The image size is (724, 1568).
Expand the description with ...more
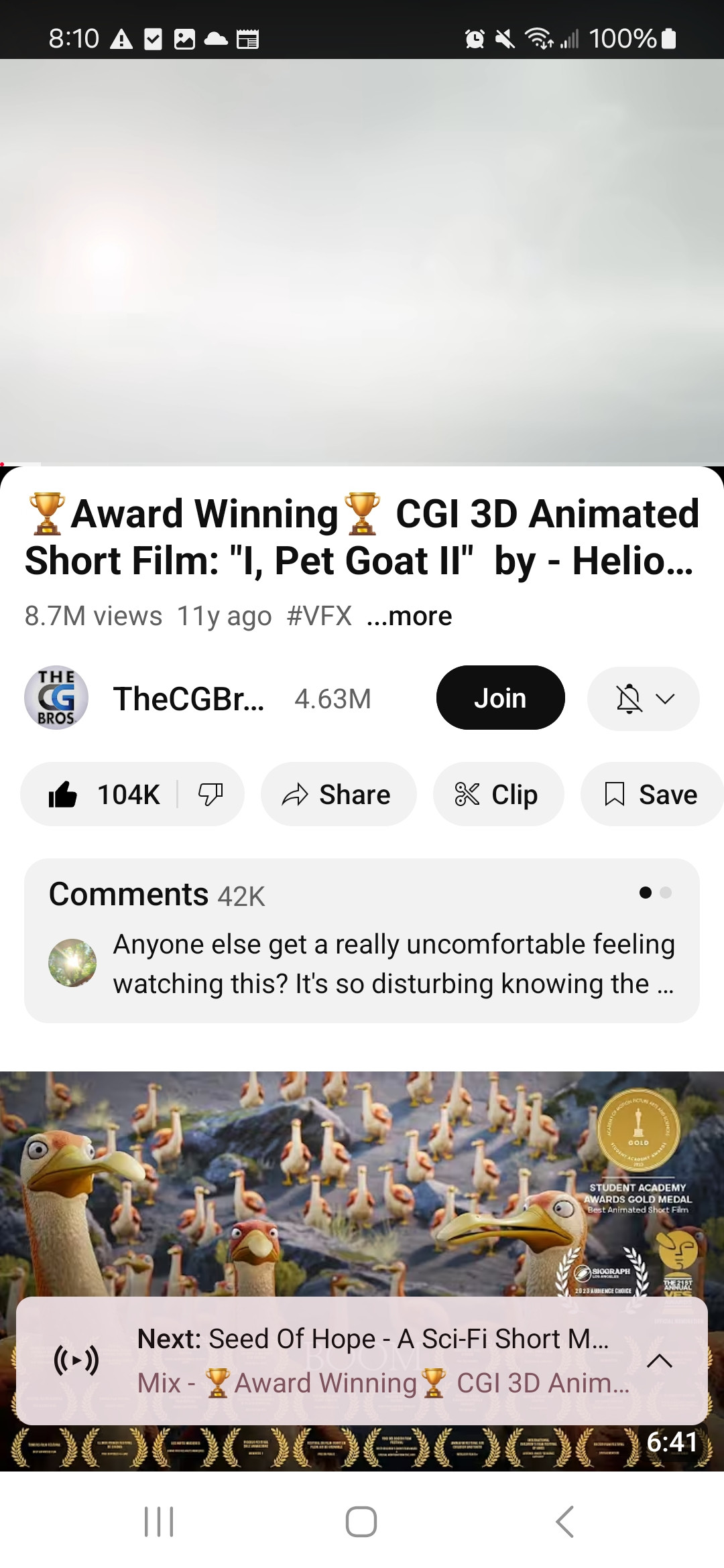410,616
